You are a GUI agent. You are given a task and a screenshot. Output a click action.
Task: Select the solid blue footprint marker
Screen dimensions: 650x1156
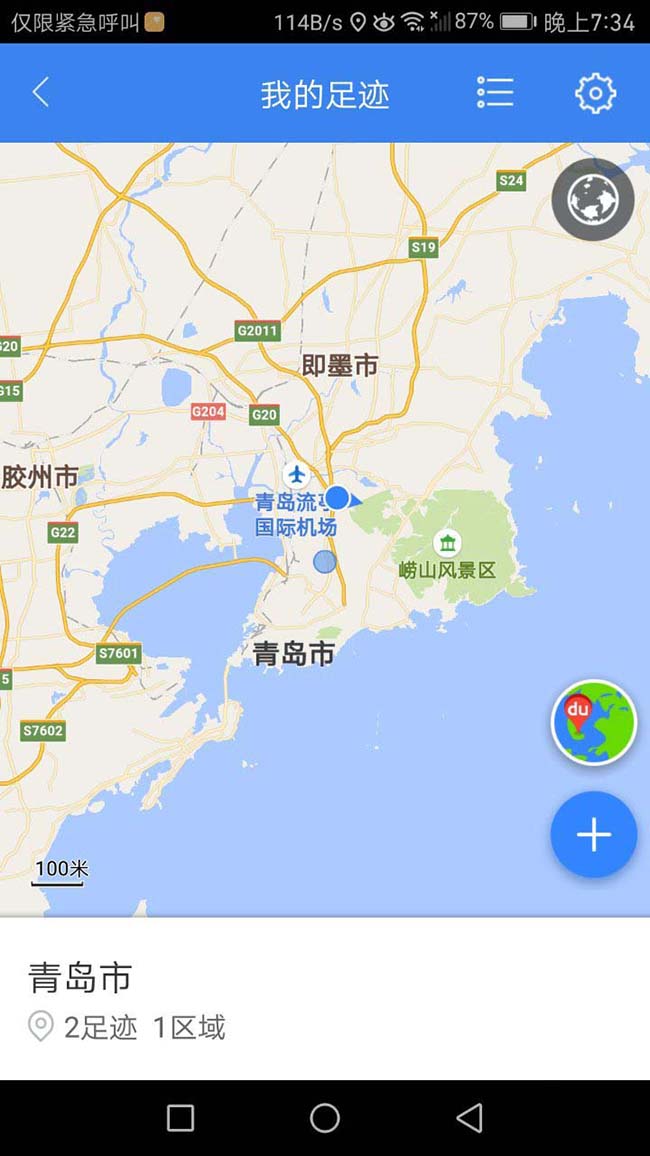pyautogui.click(x=338, y=497)
